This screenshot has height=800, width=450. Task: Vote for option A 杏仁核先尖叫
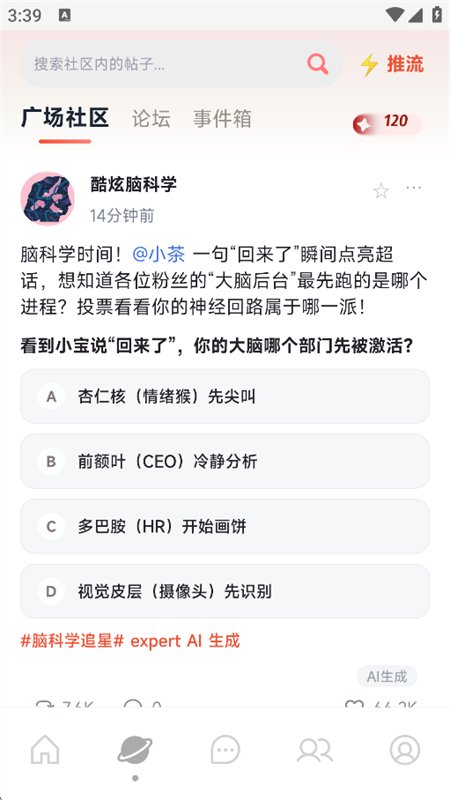[x=224, y=396]
